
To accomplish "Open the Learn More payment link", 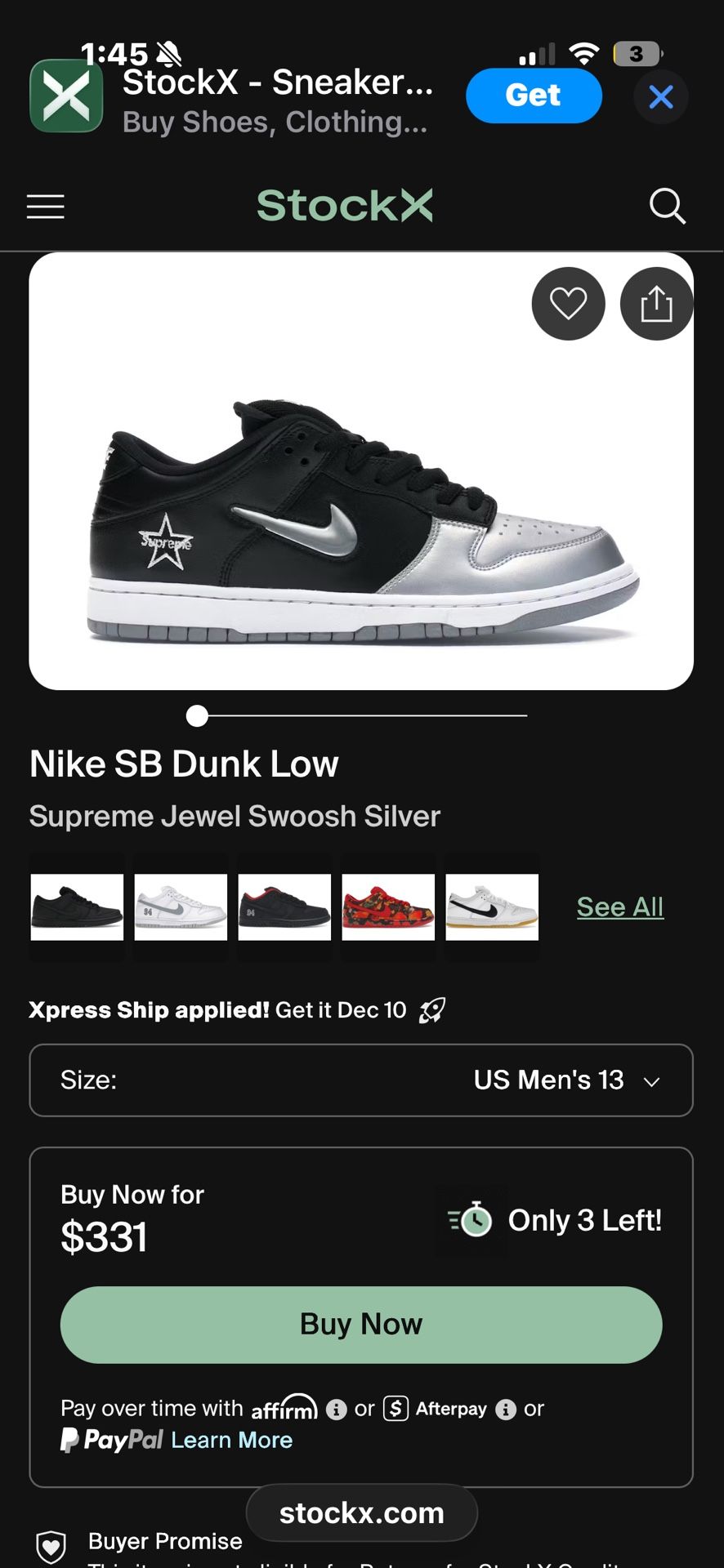I will [232, 1440].
